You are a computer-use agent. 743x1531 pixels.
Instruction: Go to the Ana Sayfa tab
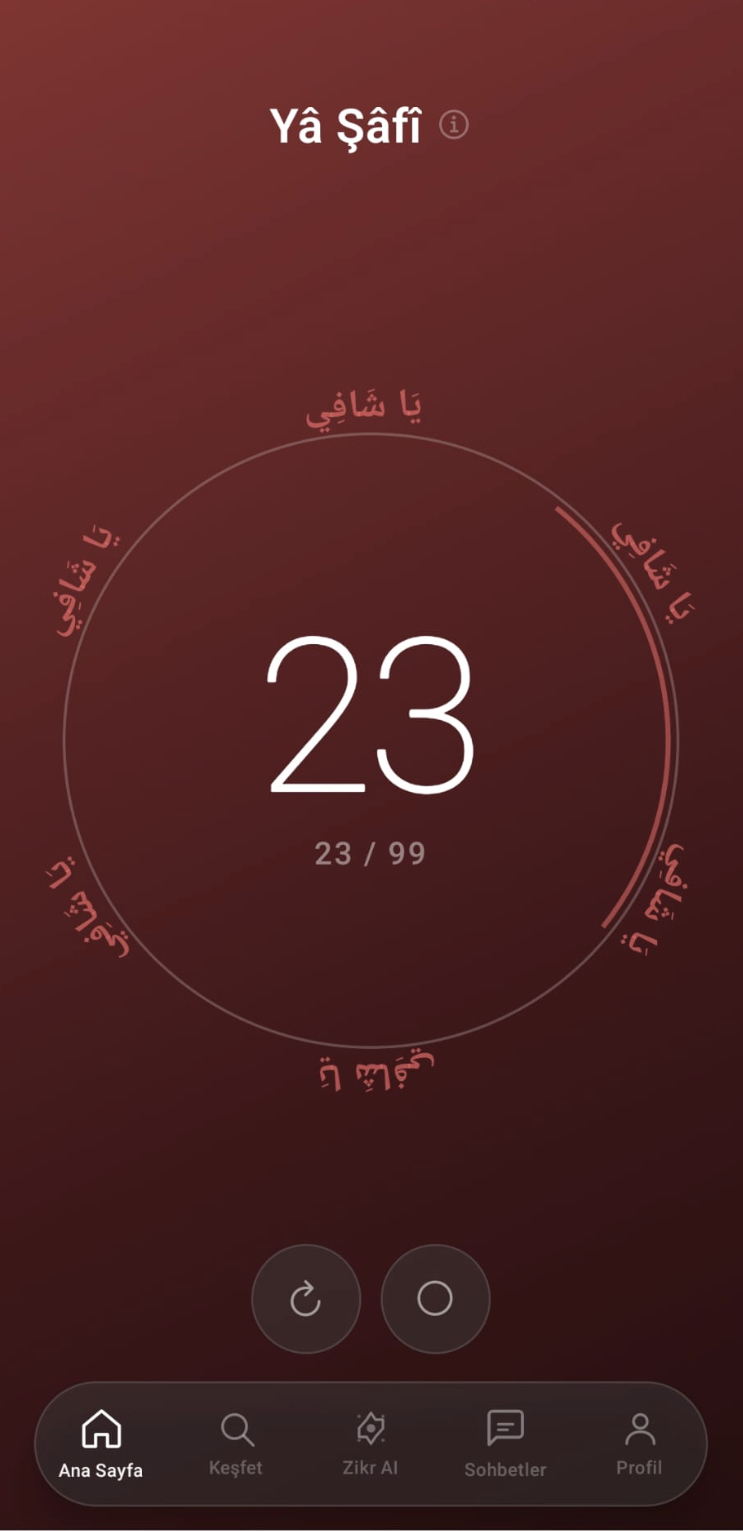[x=101, y=1443]
